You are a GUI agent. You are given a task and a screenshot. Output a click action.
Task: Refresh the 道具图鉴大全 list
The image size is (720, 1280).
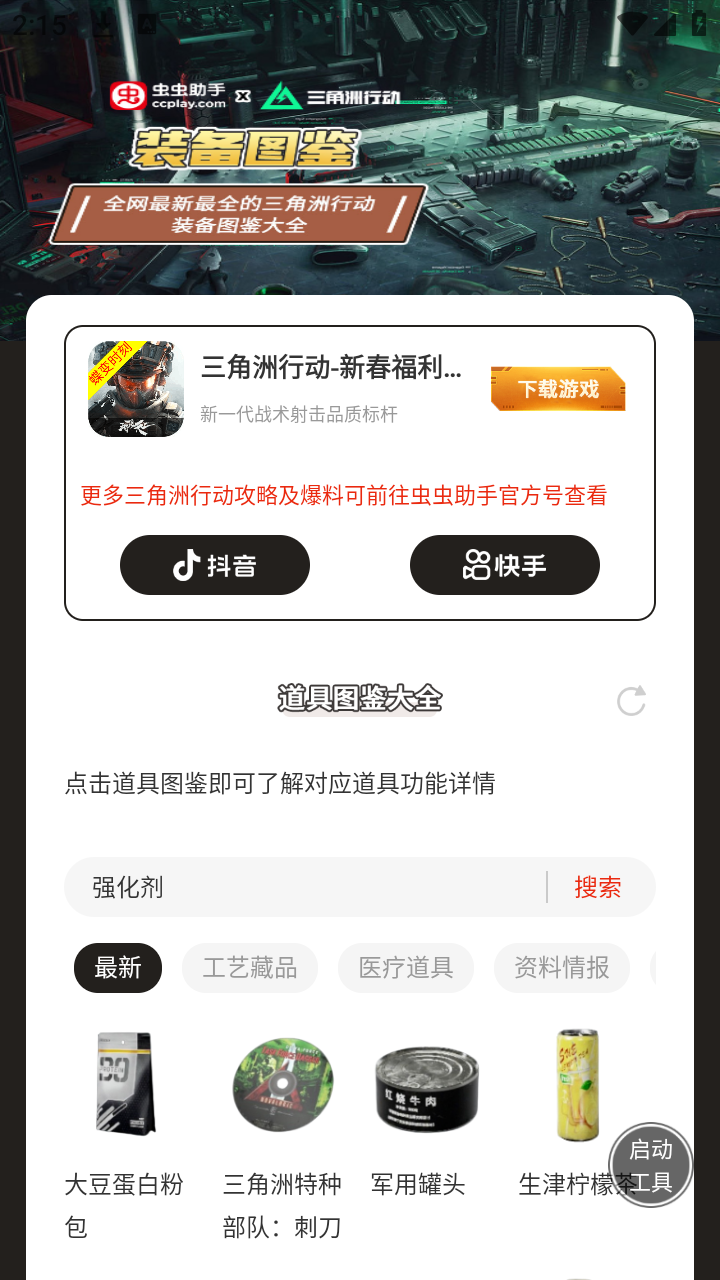pos(631,700)
